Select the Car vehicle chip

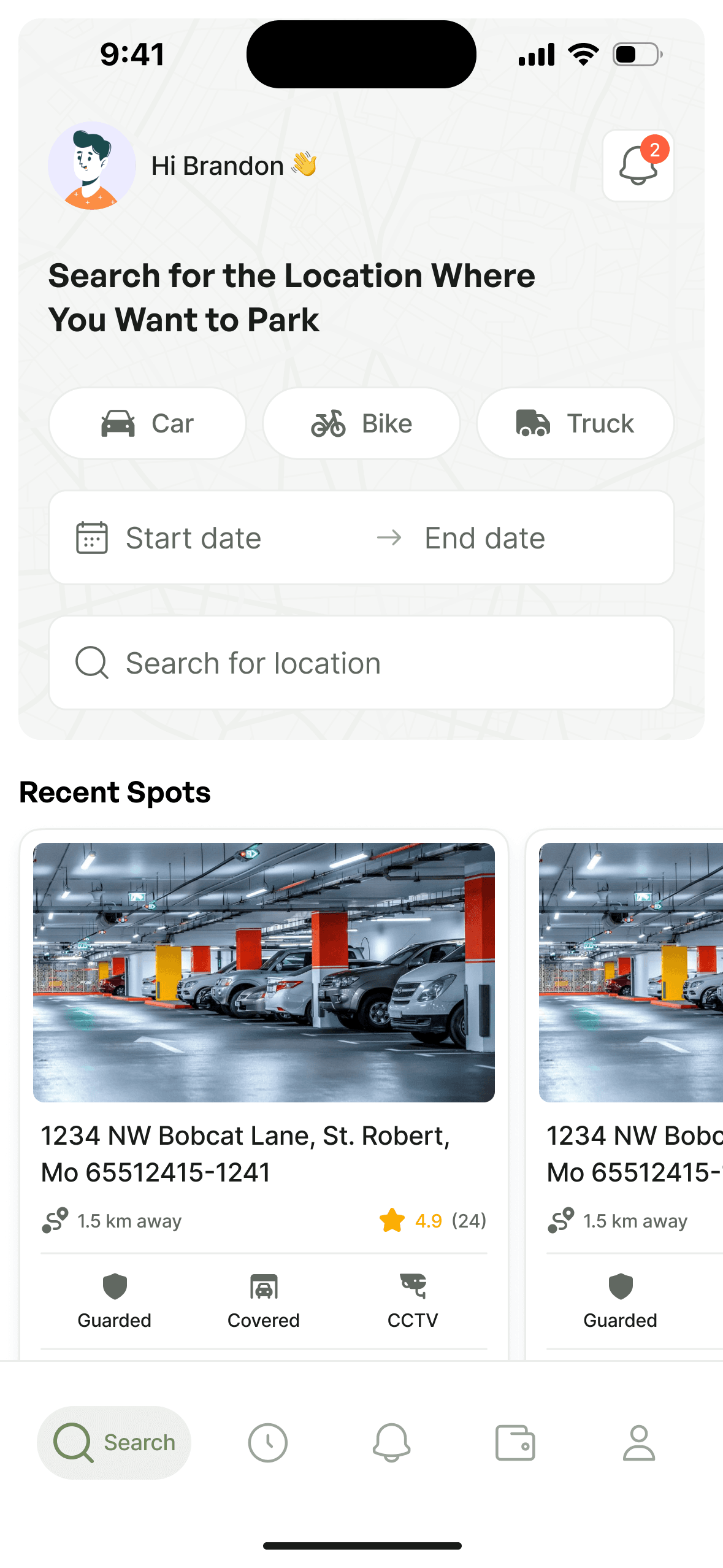(147, 423)
